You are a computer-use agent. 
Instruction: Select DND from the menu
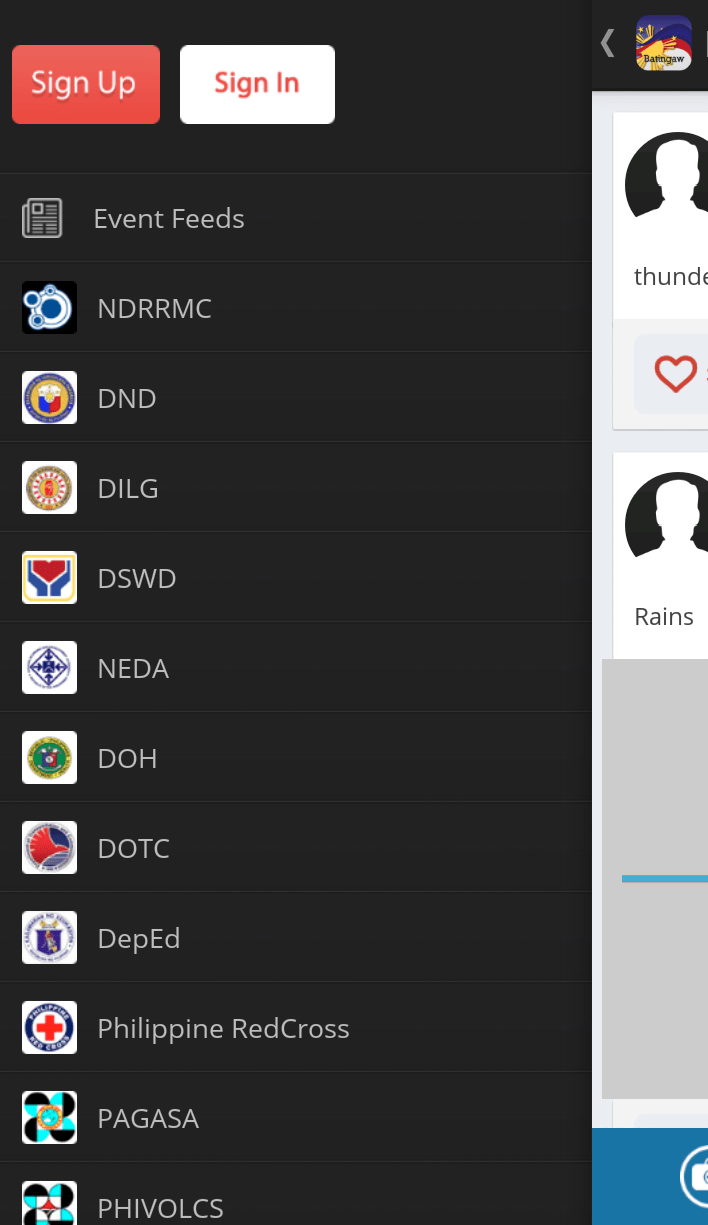click(127, 398)
